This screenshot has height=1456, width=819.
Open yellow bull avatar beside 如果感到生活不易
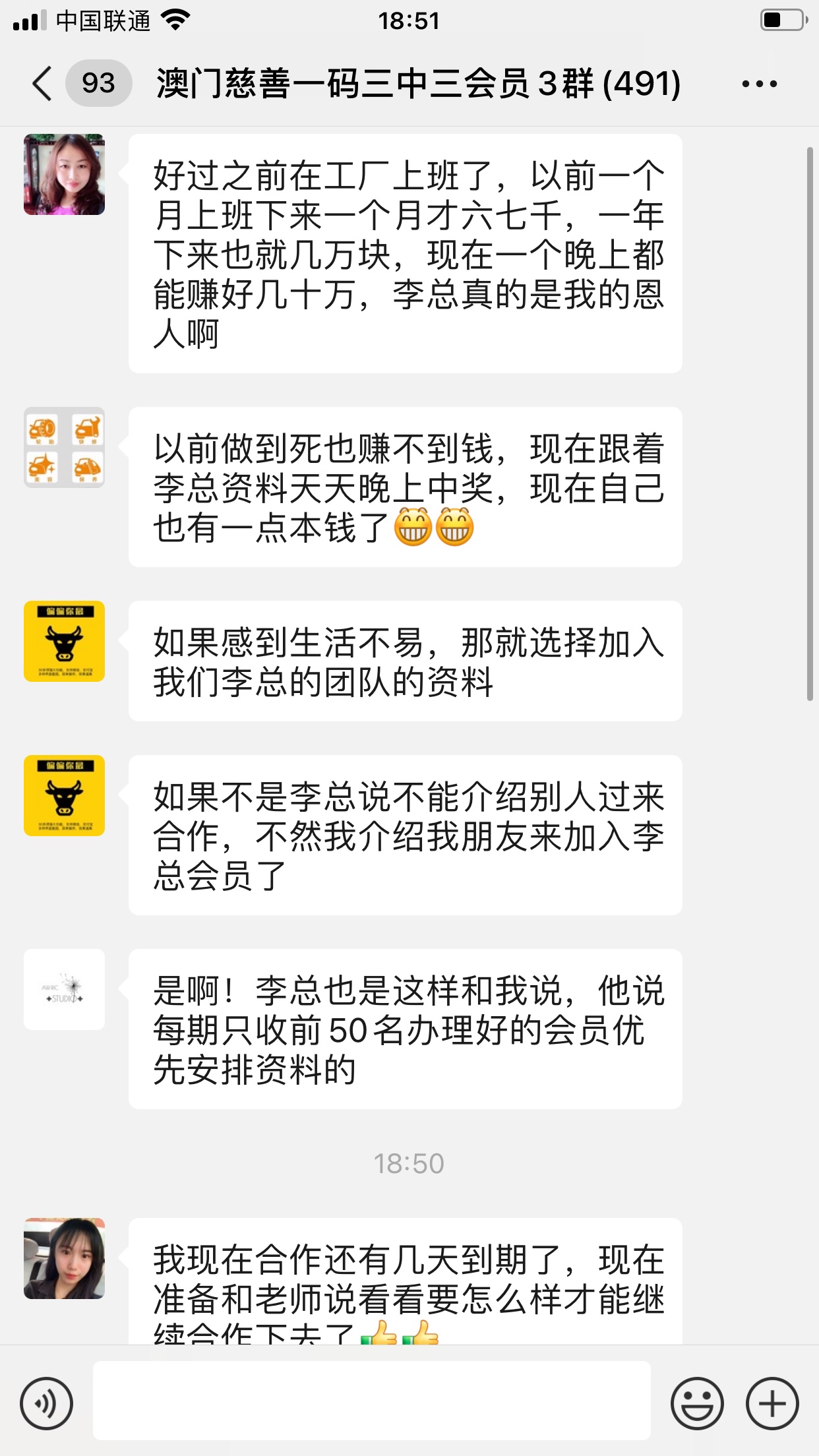pyautogui.click(x=64, y=641)
